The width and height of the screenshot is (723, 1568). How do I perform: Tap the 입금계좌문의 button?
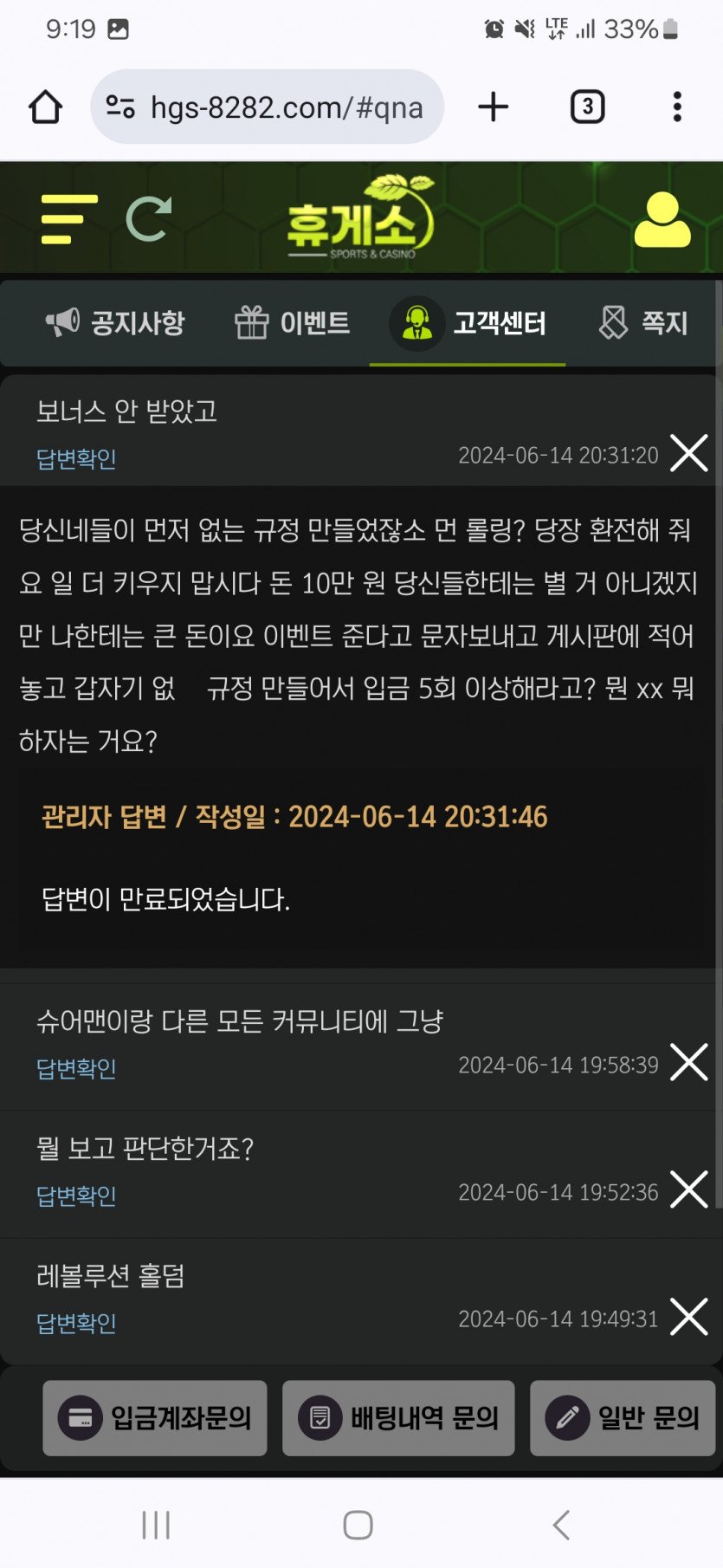pos(155,1418)
